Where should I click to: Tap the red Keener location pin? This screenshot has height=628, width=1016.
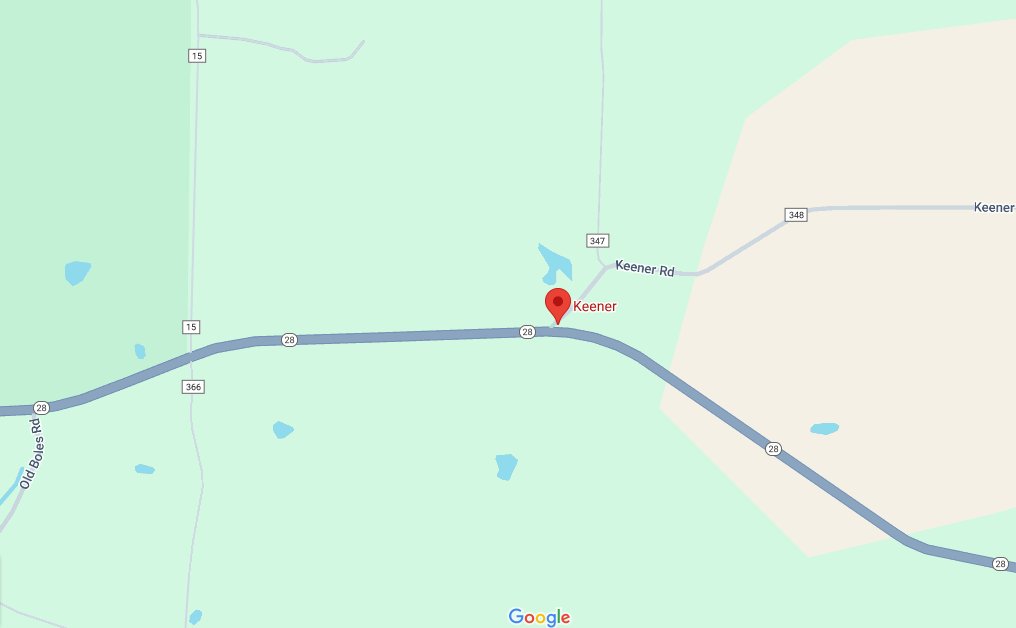[557, 303]
